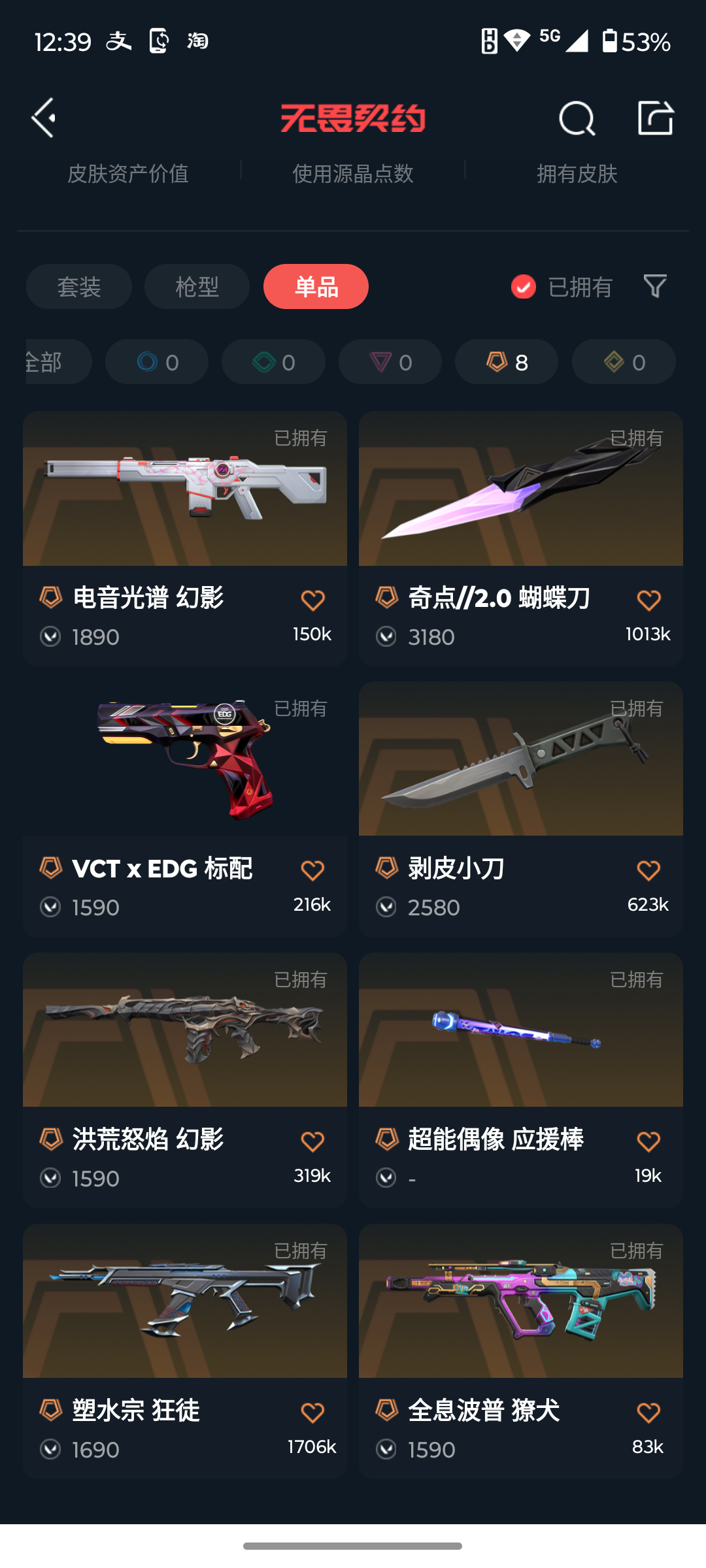The image size is (706, 1568).
Task: Filter by the orange rarity chip showing 8
Action: (507, 362)
